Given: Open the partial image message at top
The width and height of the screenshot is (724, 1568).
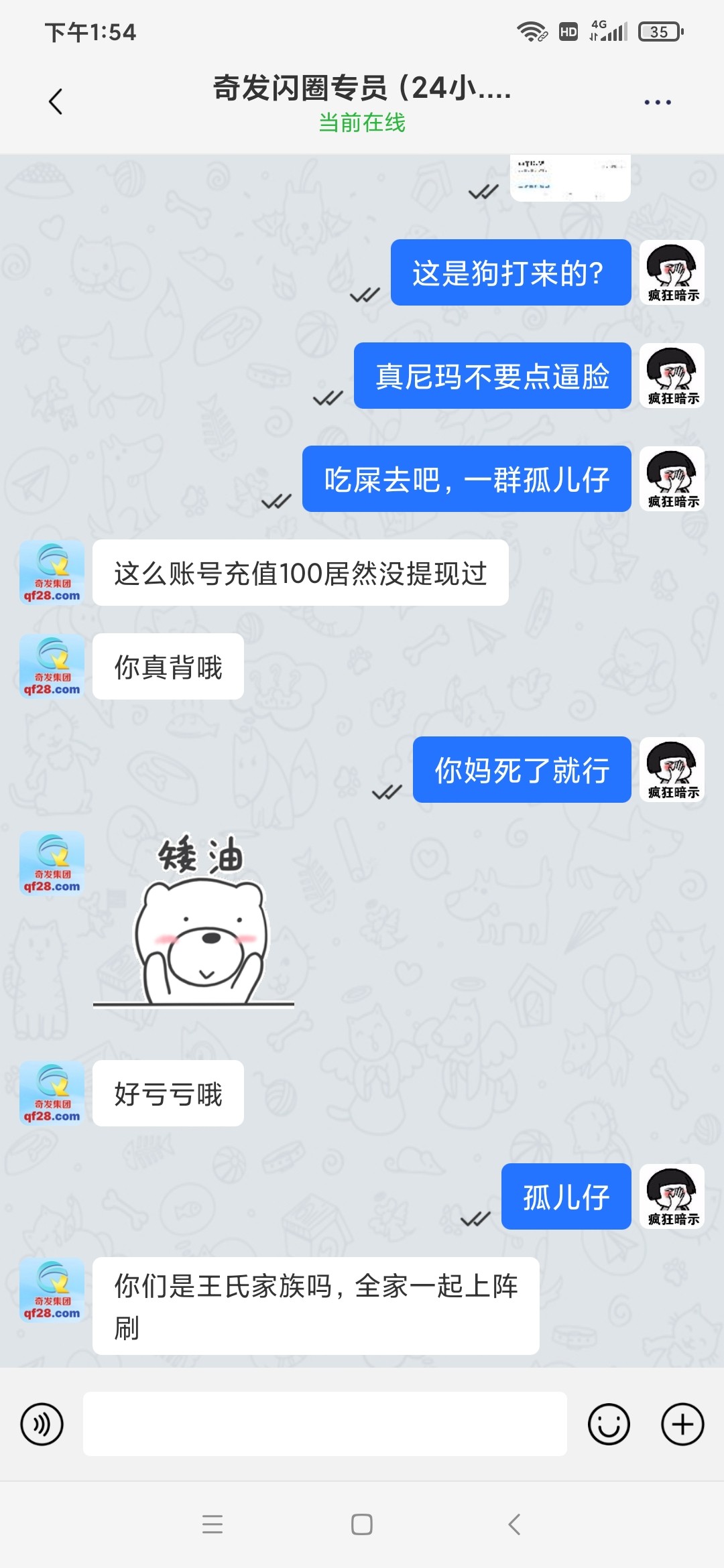Looking at the screenshot, I should click(x=570, y=178).
